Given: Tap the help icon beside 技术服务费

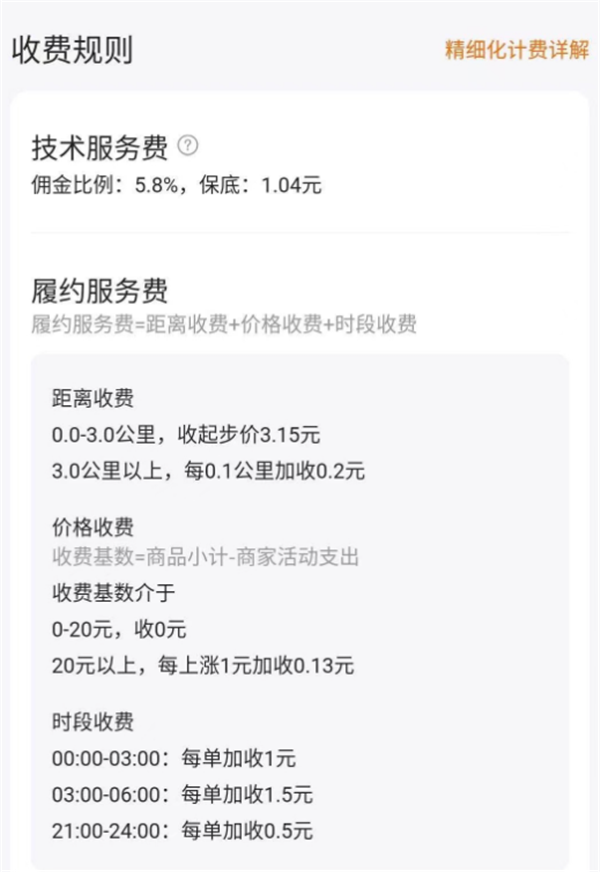Looking at the screenshot, I should point(188,146).
